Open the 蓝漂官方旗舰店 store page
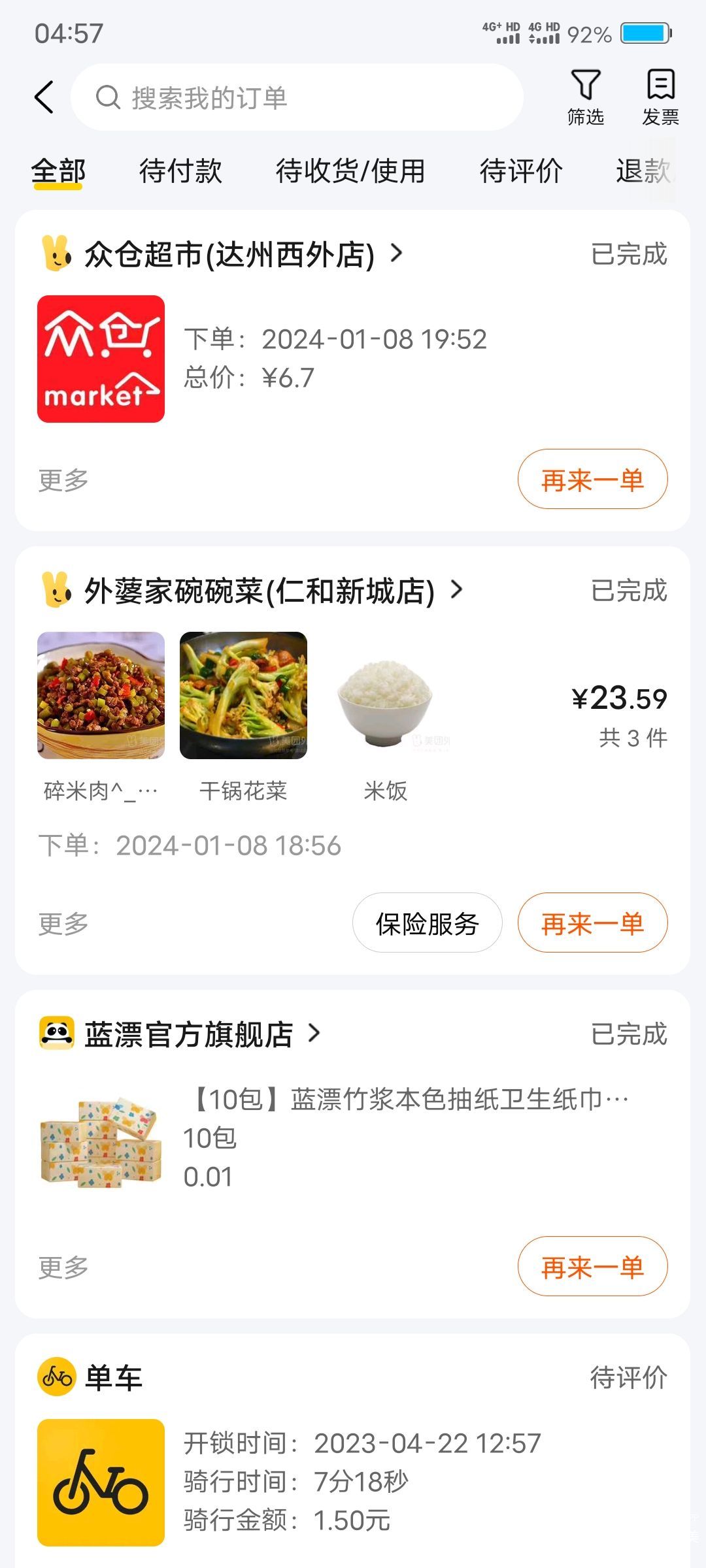 coord(188,1034)
